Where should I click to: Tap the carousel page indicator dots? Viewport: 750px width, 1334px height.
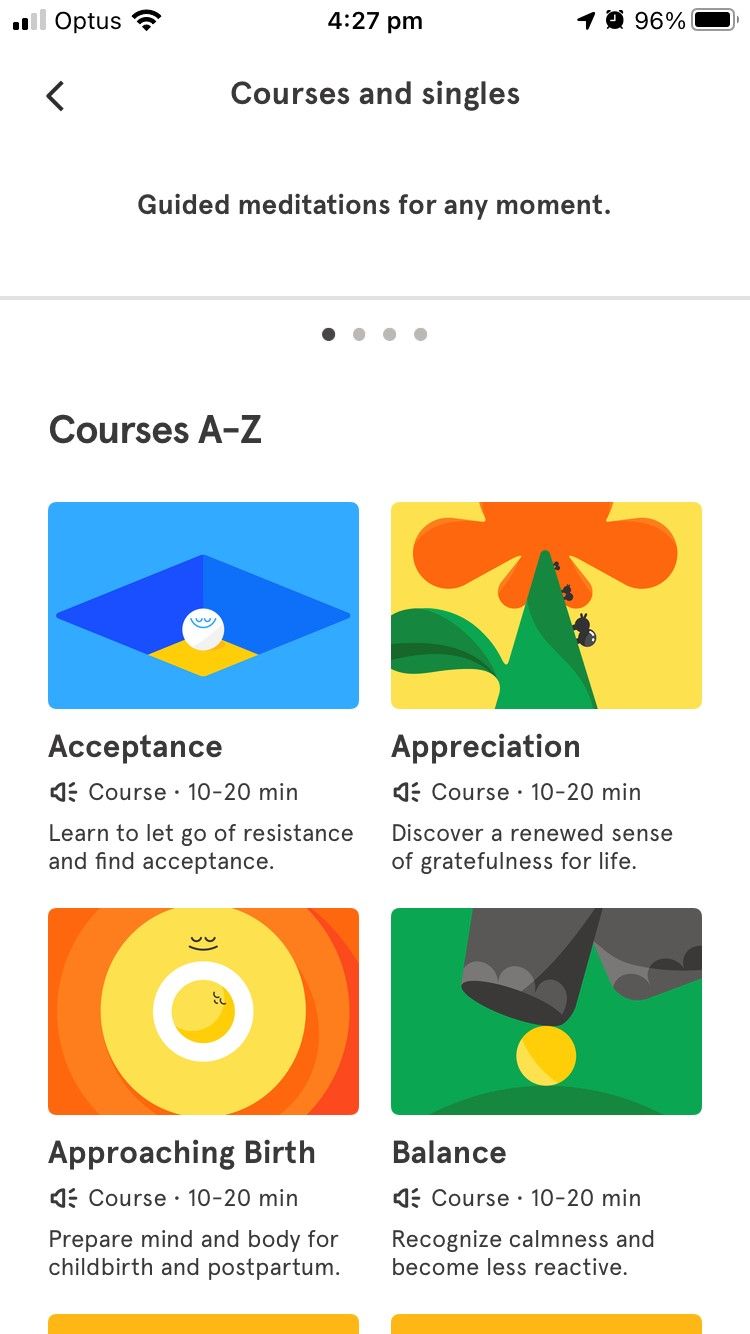click(x=375, y=334)
